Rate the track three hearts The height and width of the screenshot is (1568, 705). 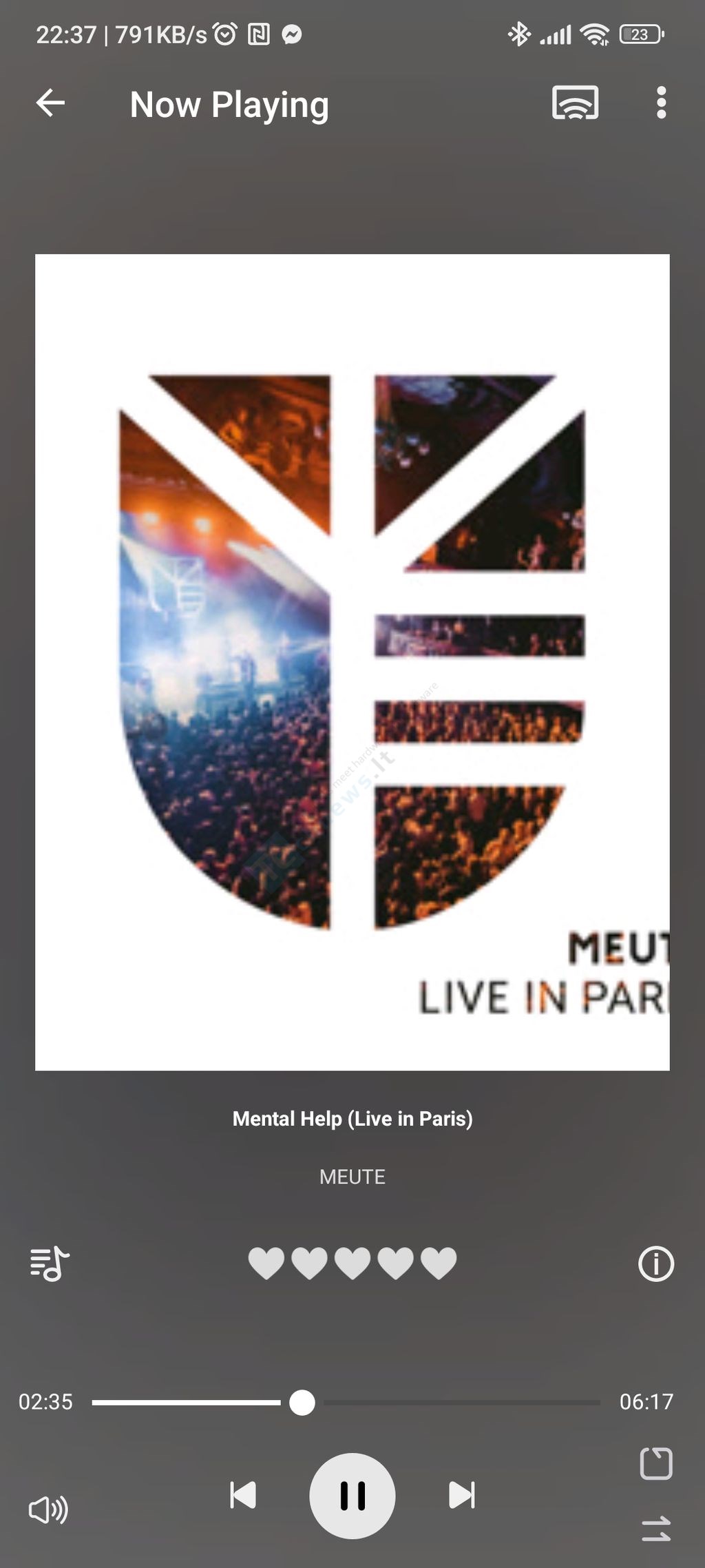352,1263
